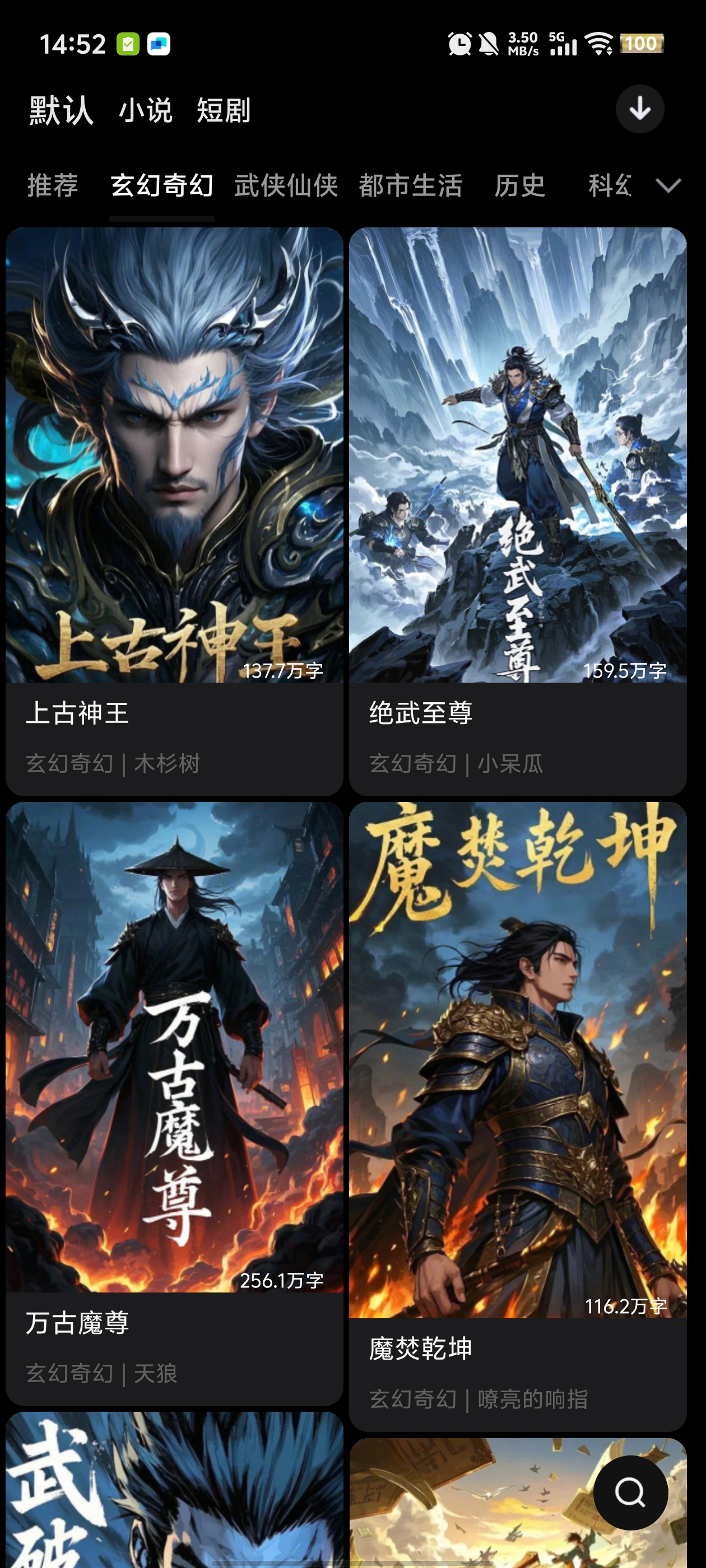Tap the download arrow icon
This screenshot has width=706, height=1568.
pyautogui.click(x=639, y=110)
